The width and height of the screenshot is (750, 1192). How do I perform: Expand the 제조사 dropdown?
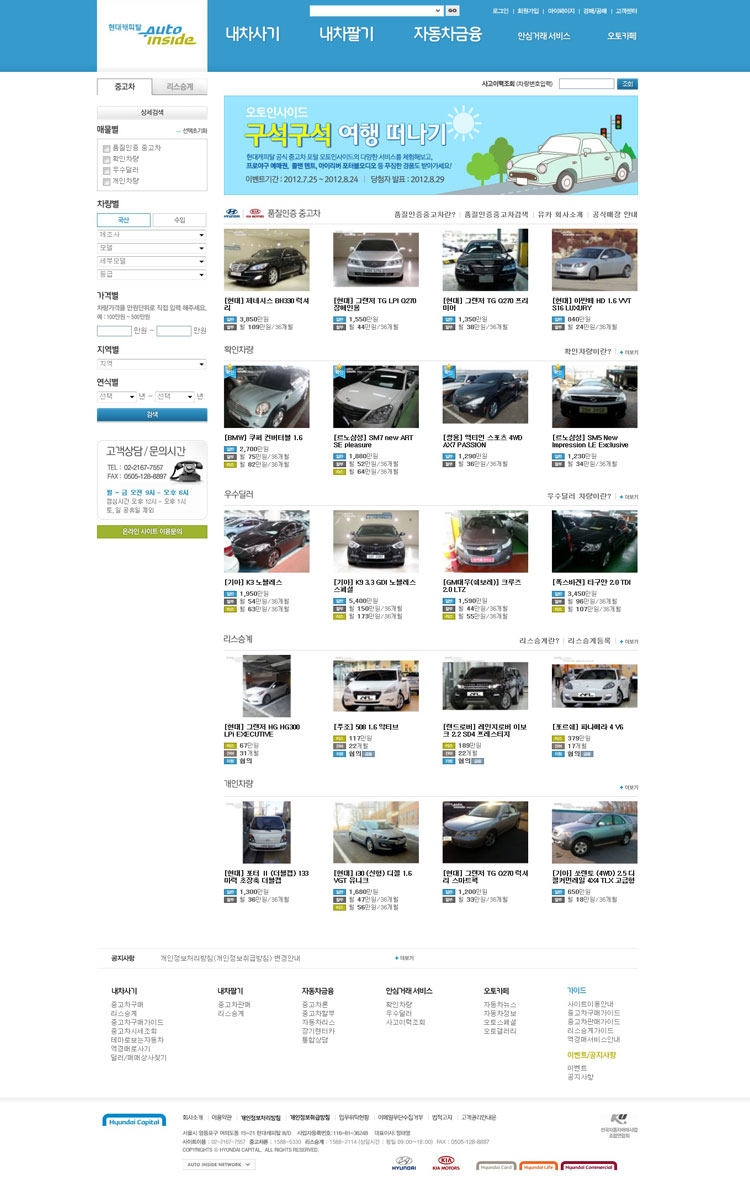click(152, 235)
